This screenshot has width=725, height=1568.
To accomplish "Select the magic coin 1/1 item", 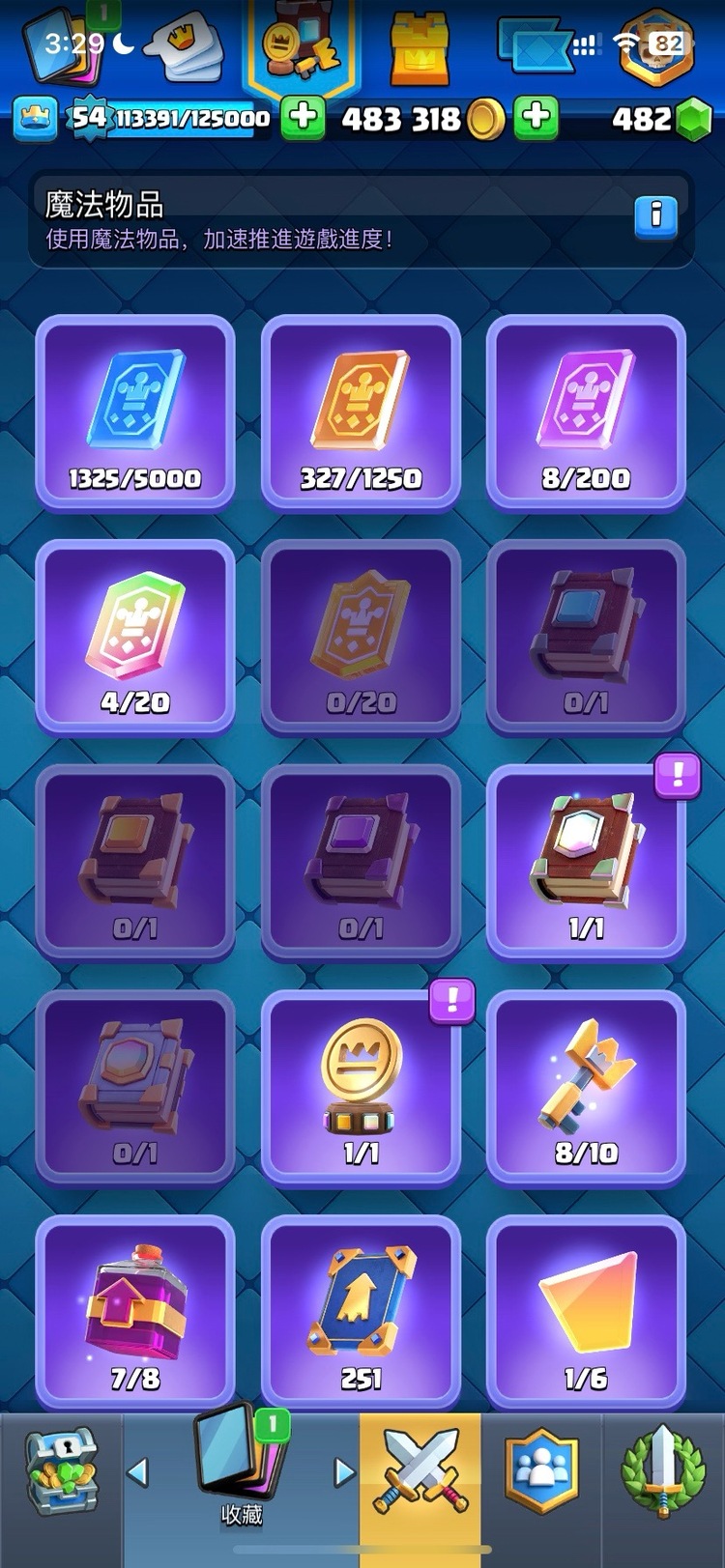I will (x=361, y=1087).
